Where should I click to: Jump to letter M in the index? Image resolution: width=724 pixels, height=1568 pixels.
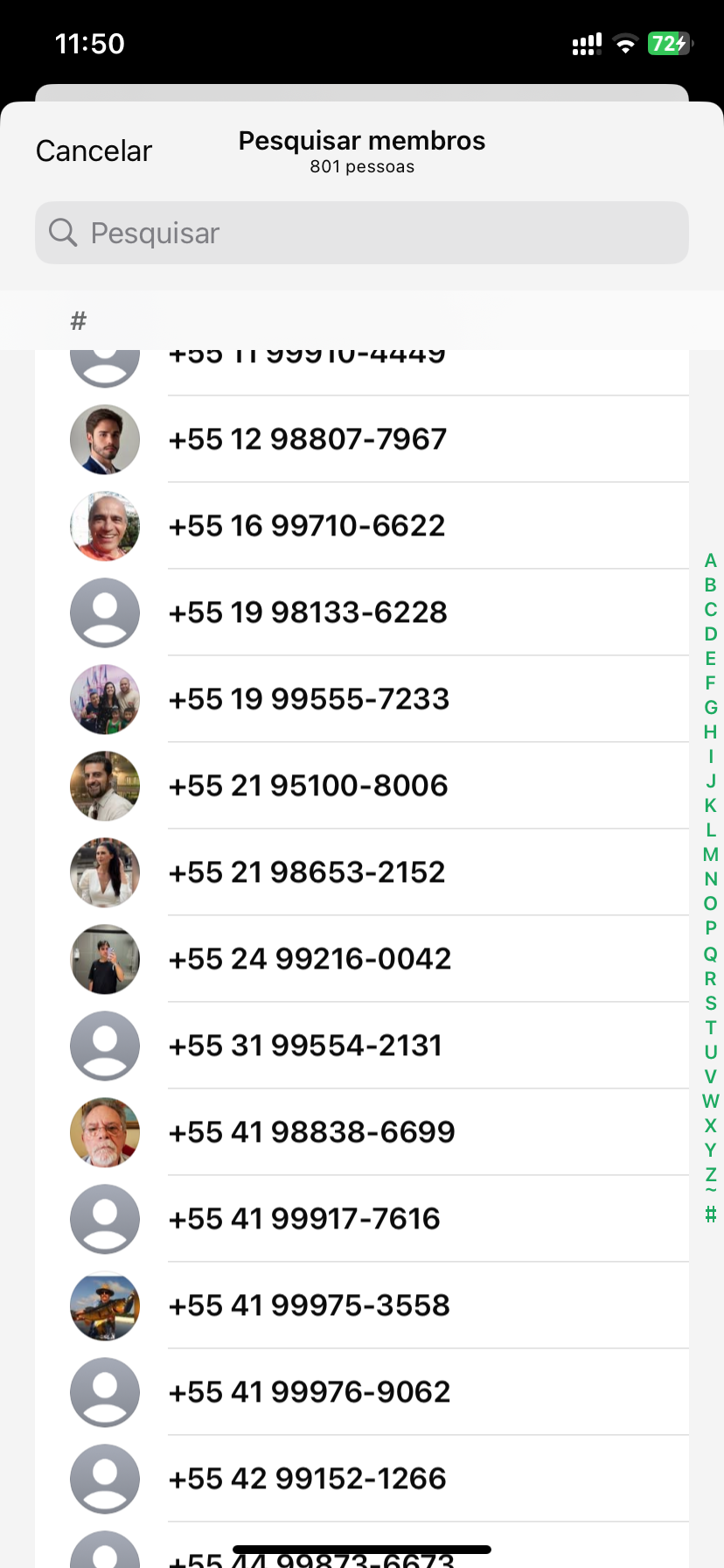(710, 855)
